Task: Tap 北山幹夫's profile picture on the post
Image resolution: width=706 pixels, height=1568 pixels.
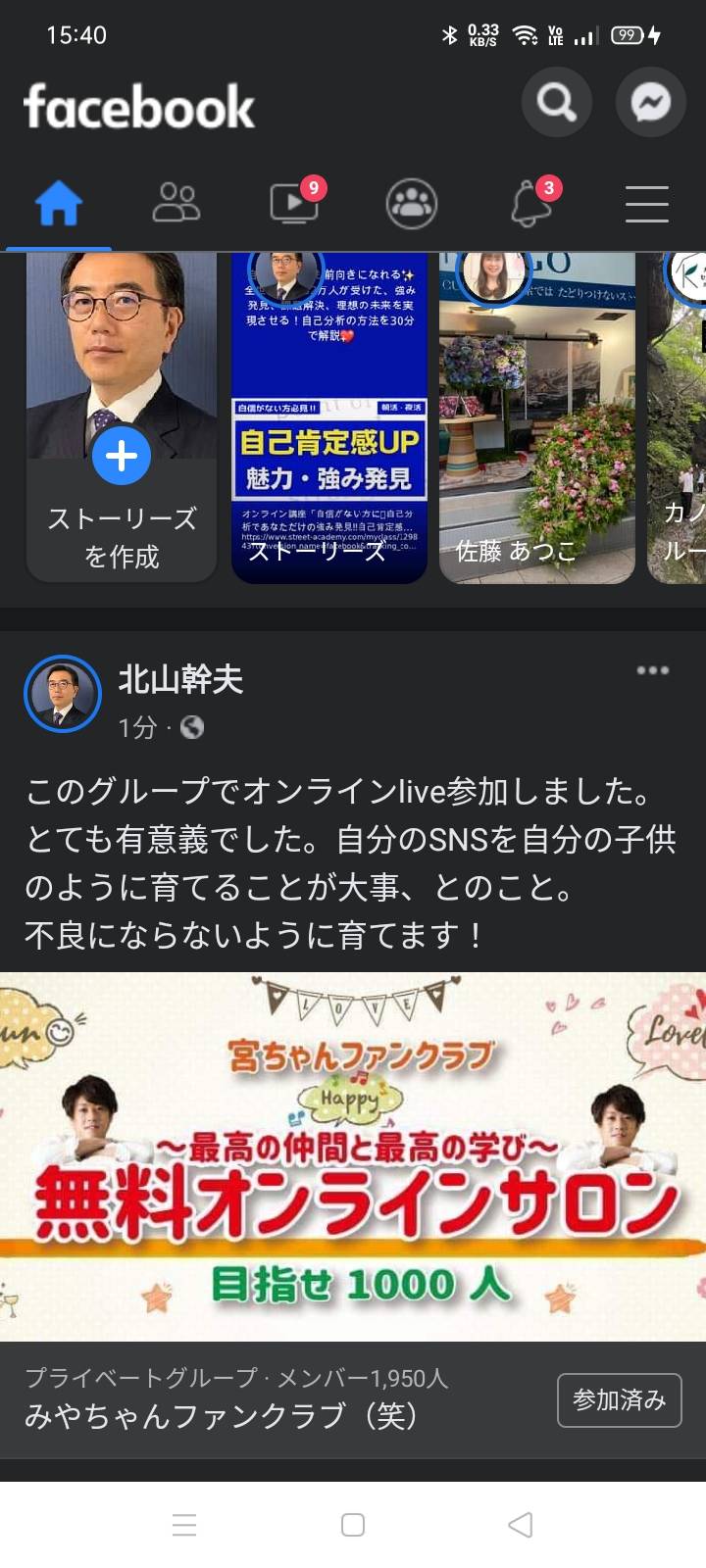Action: pos(63,694)
